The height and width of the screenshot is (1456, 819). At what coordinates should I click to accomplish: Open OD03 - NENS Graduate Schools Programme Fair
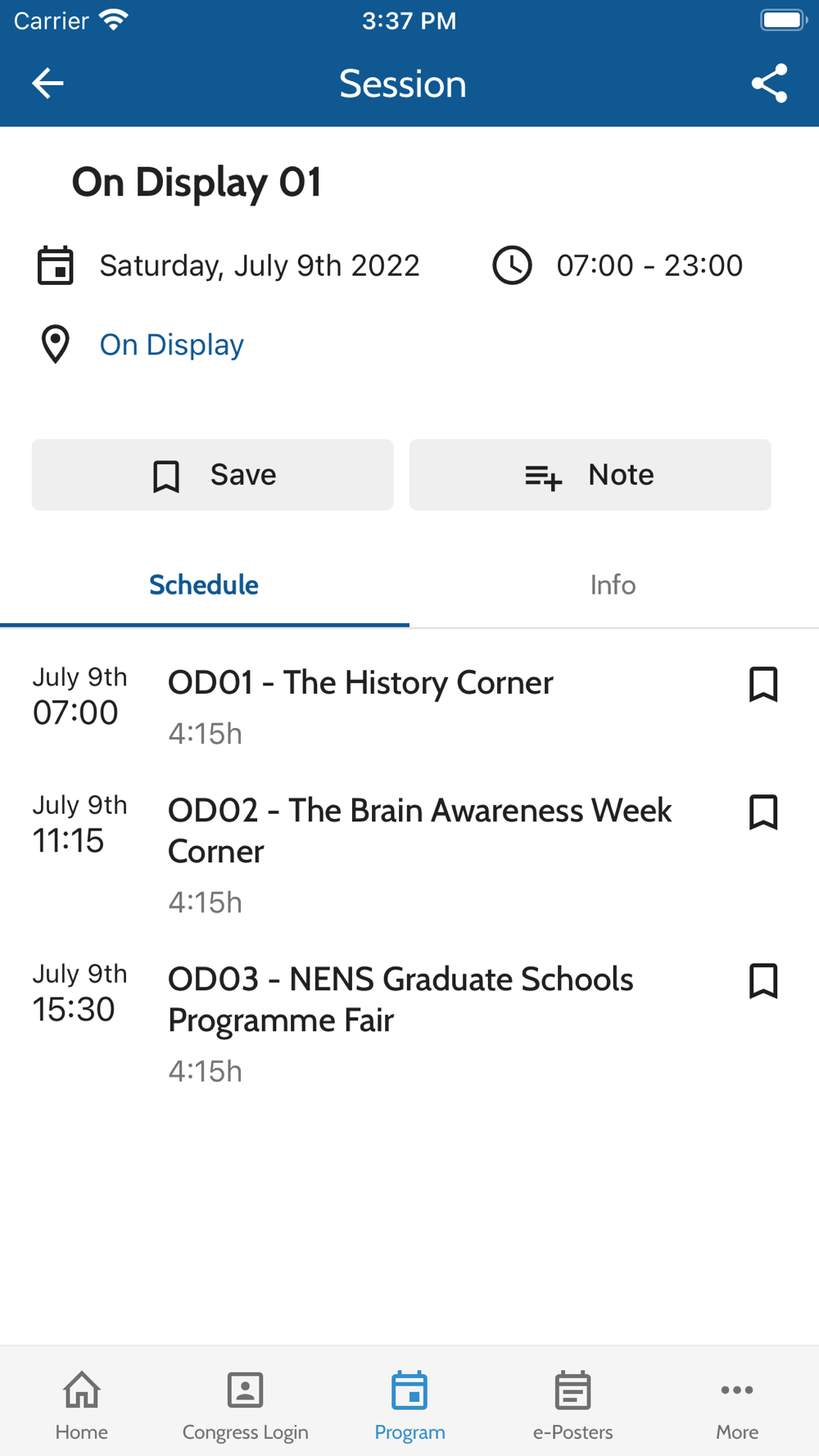(400, 999)
